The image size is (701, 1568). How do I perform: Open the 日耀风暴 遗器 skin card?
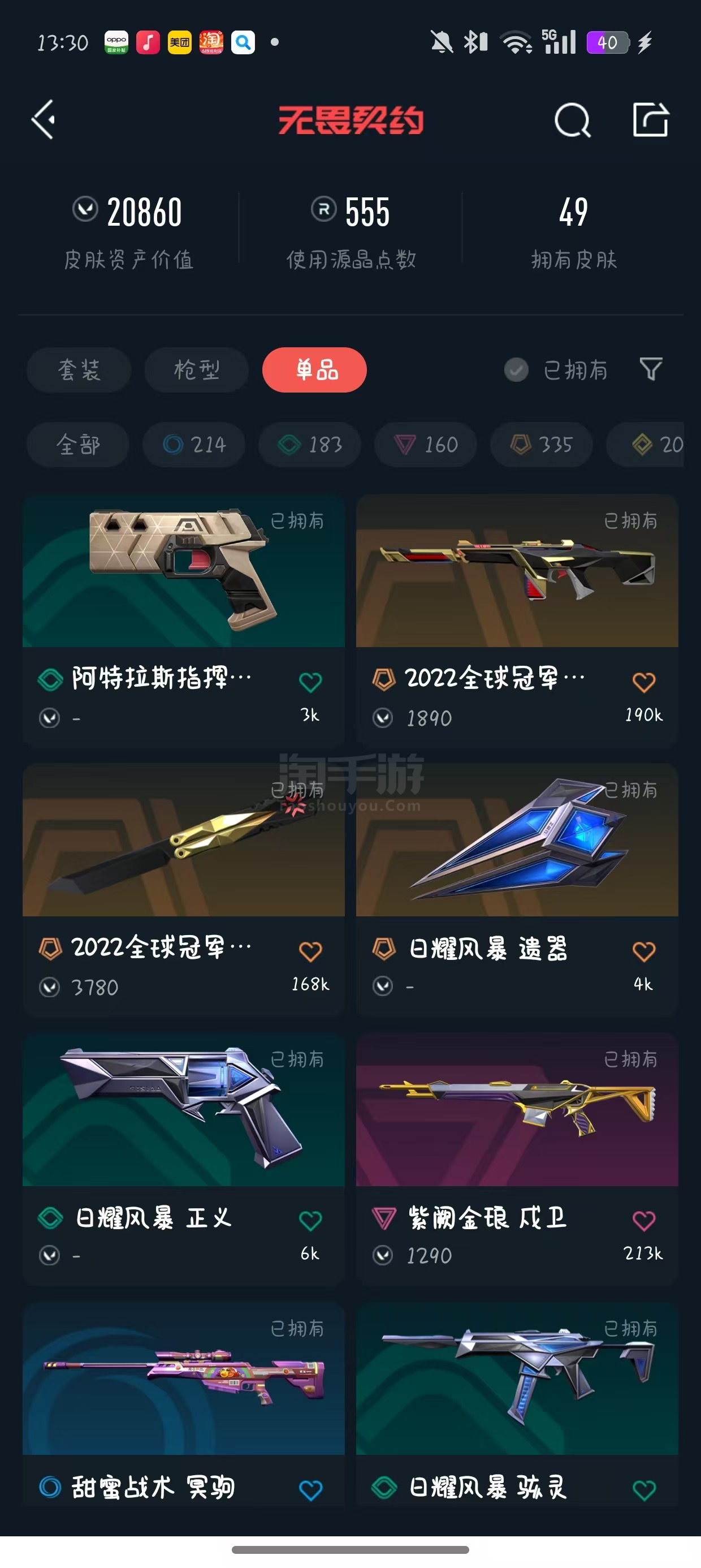tap(517, 889)
